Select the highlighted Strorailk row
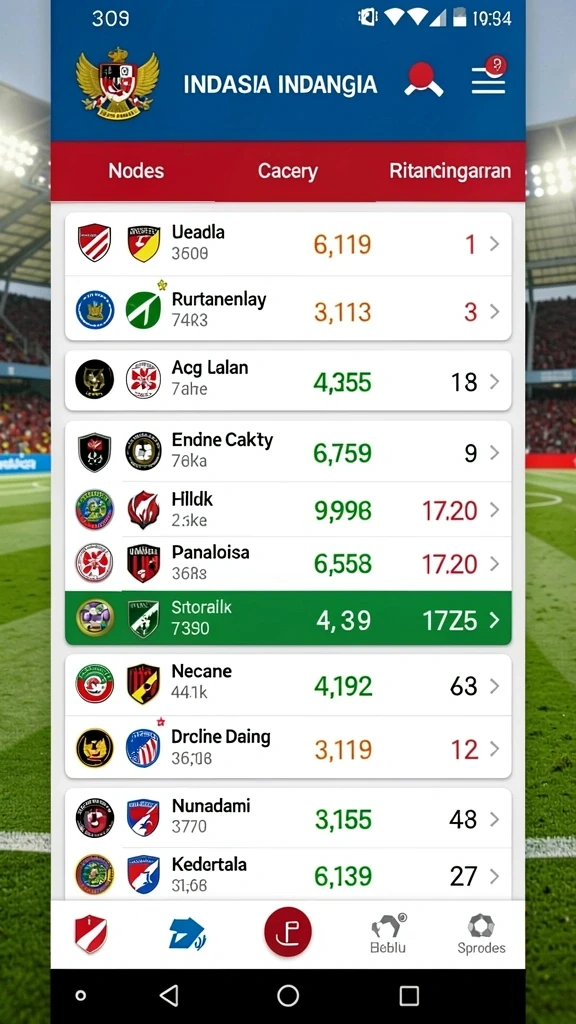 [x=288, y=618]
